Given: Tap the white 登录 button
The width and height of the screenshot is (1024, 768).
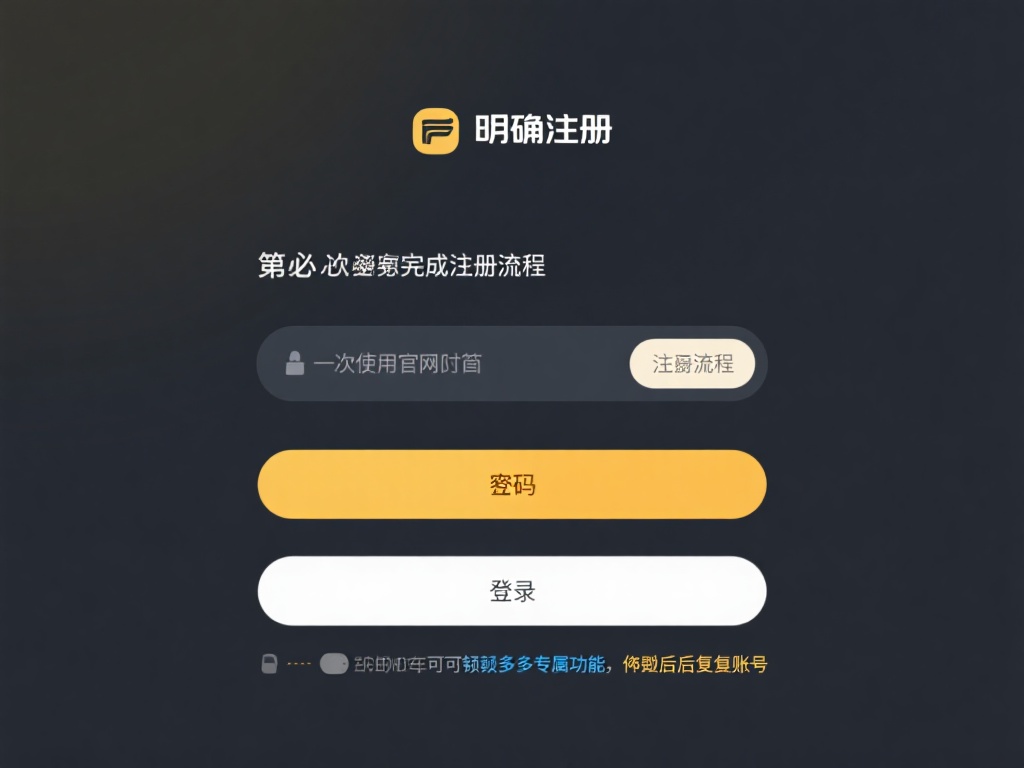Looking at the screenshot, I should pyautogui.click(x=512, y=591).
